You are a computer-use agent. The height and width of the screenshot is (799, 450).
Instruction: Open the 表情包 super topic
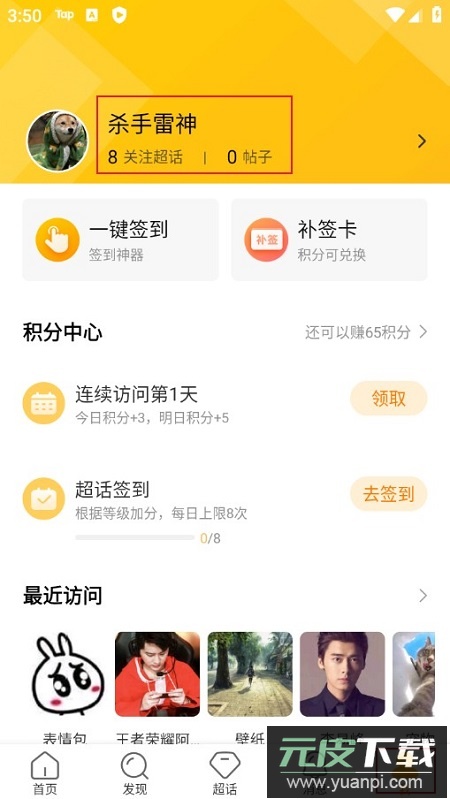tap(66, 674)
